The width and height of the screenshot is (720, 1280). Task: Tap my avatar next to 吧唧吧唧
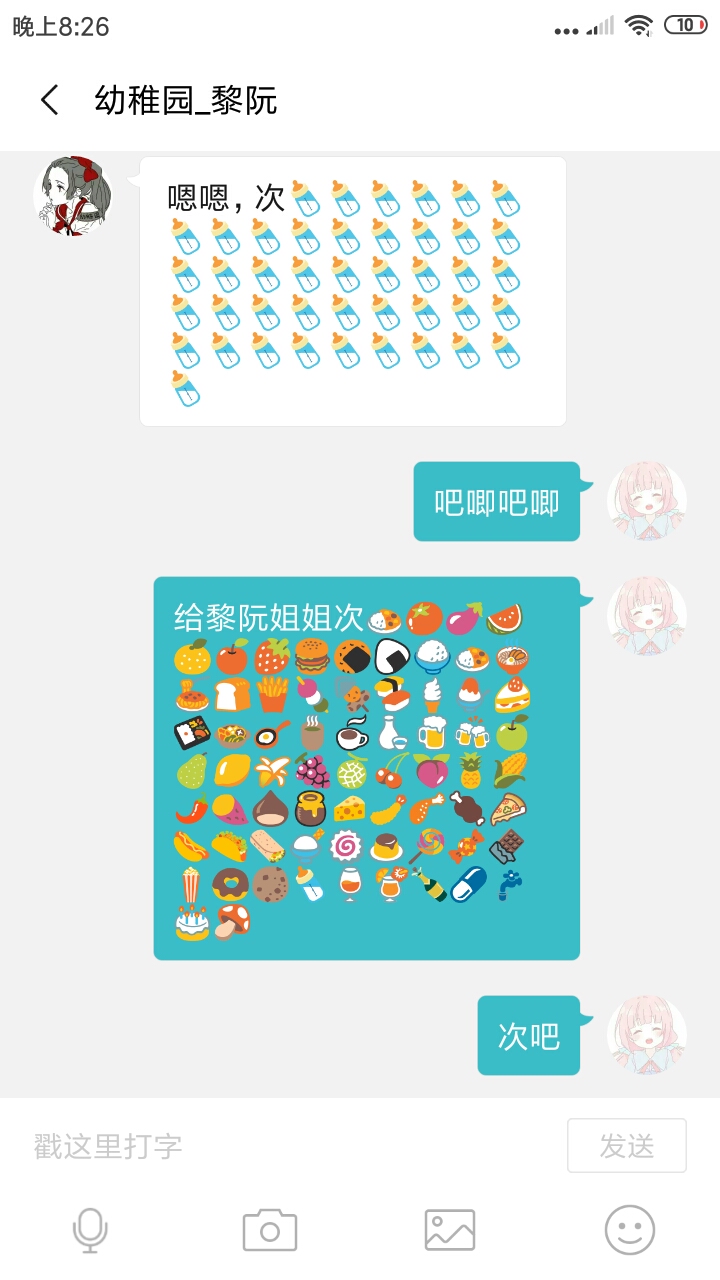[647, 502]
